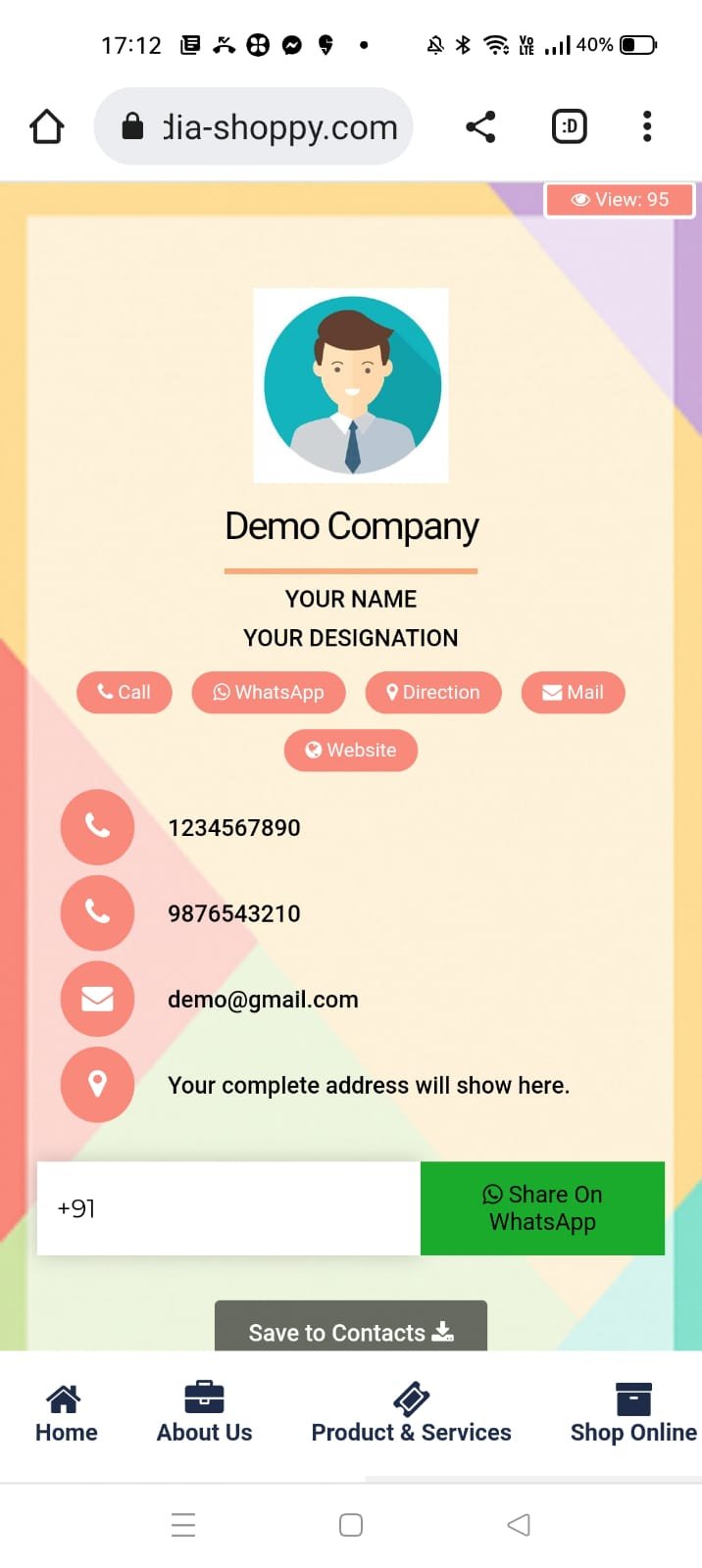Dial the number 1234567890
The height and width of the screenshot is (1568, 702).
click(x=233, y=827)
